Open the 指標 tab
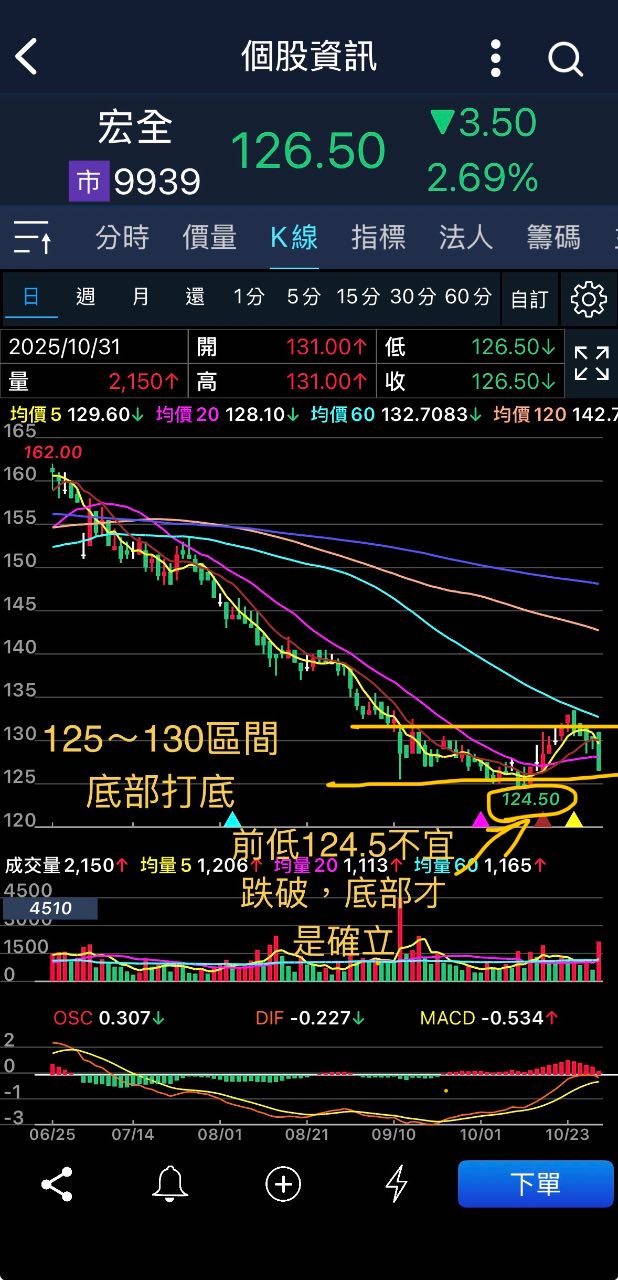 tap(379, 237)
